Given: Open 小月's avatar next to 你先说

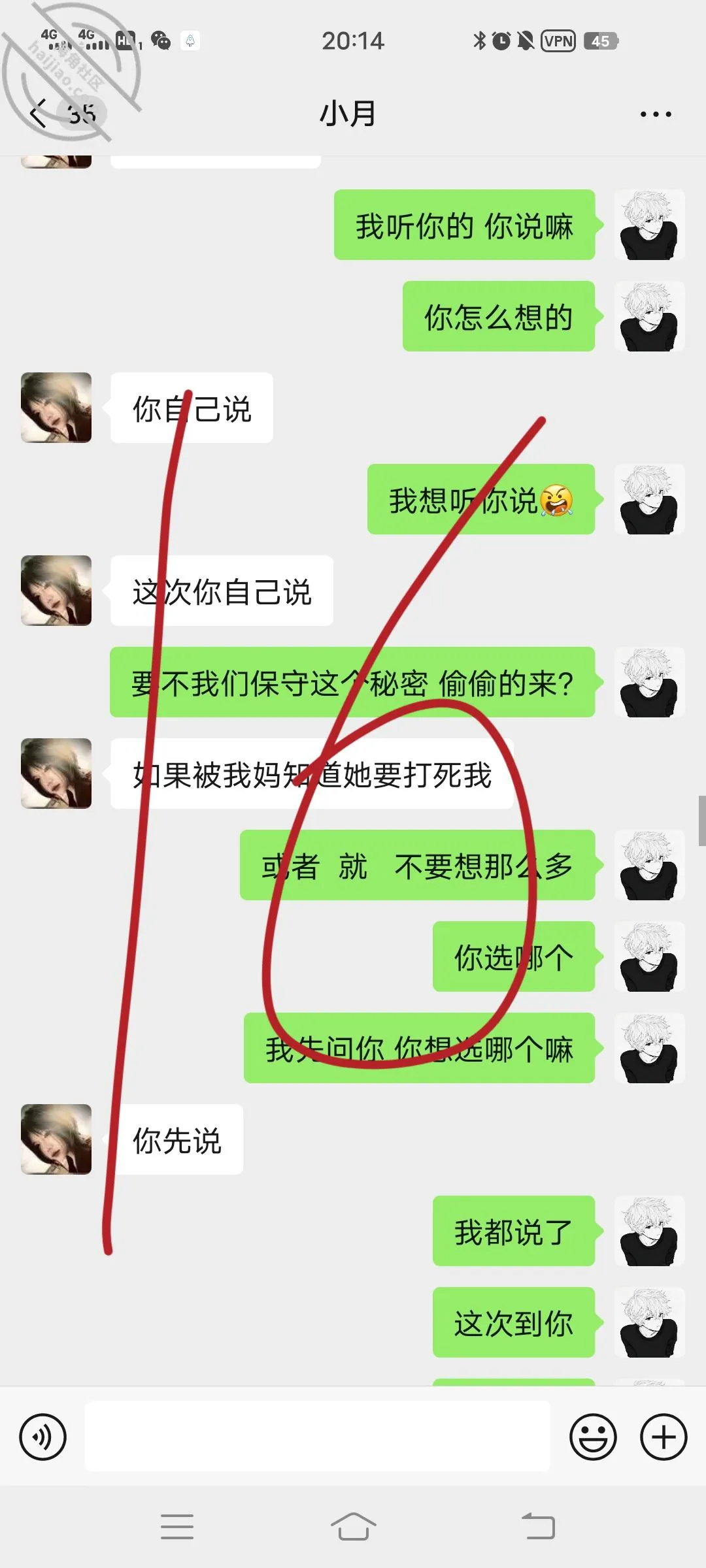Looking at the screenshot, I should [56, 1139].
